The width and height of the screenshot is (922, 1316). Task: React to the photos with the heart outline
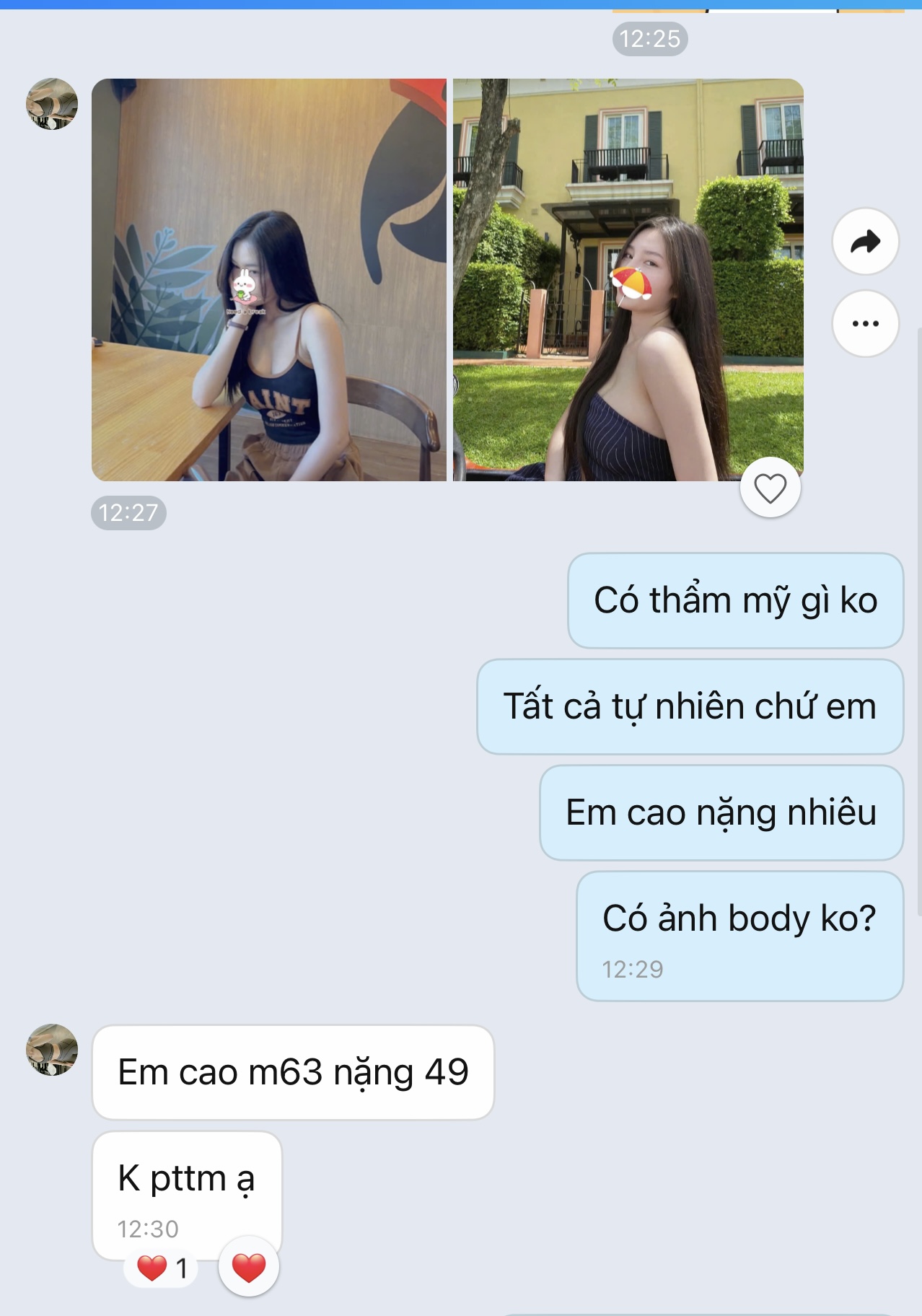coord(770,488)
